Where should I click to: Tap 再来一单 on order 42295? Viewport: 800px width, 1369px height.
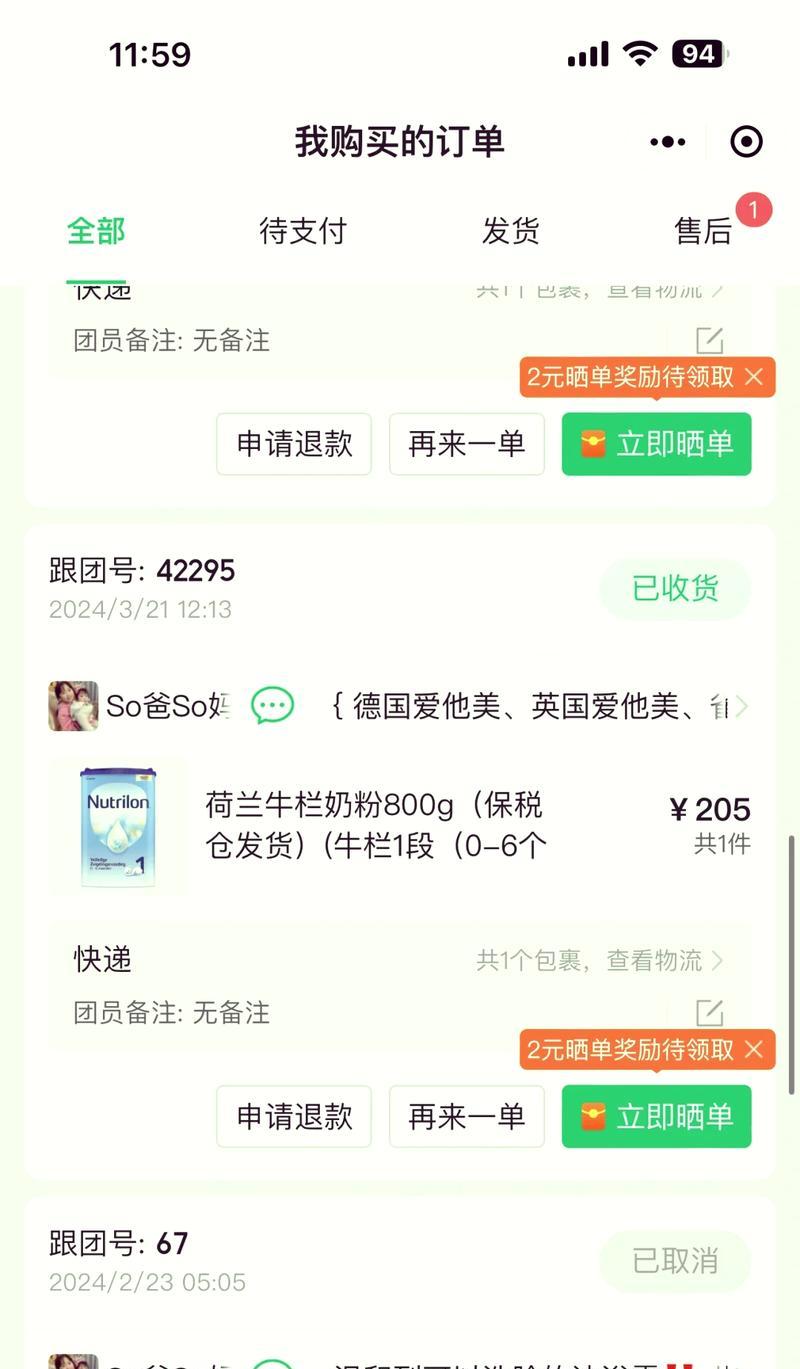pyautogui.click(x=467, y=1116)
